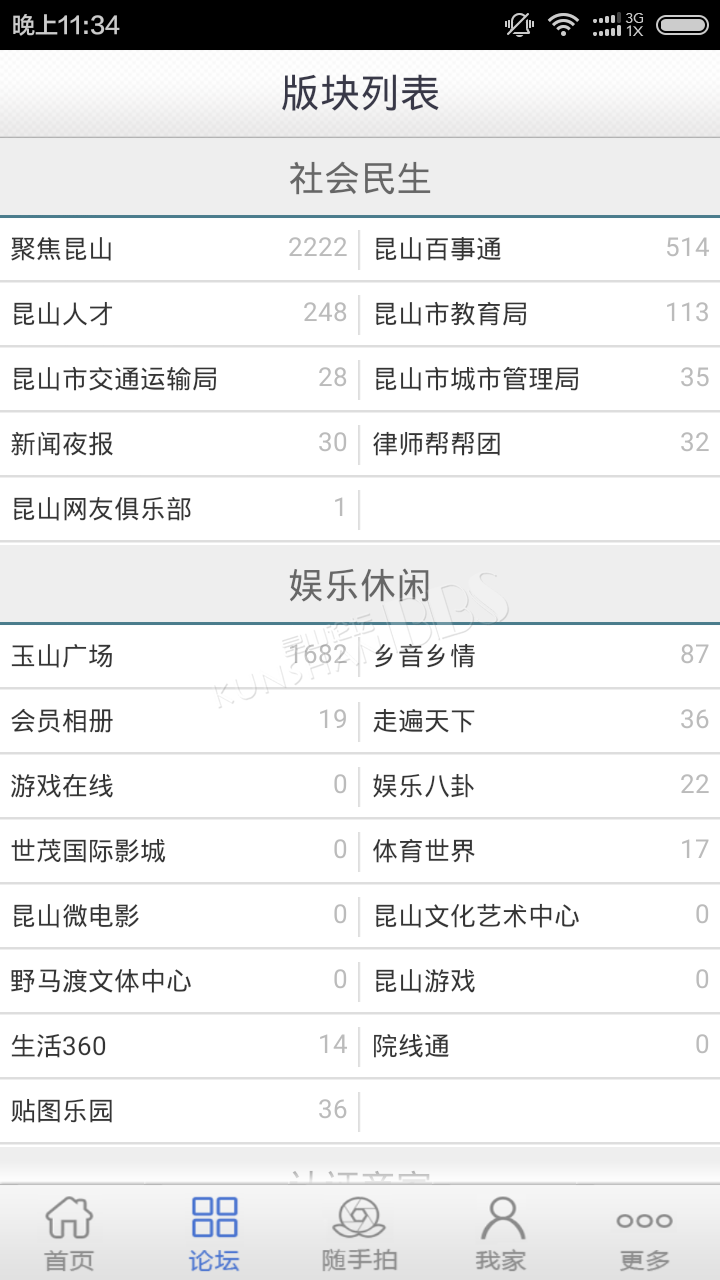Viewport: 720px width, 1280px height.
Task: Open the 聚焦昆山 forum board
Action: pyautogui.click(x=179, y=249)
